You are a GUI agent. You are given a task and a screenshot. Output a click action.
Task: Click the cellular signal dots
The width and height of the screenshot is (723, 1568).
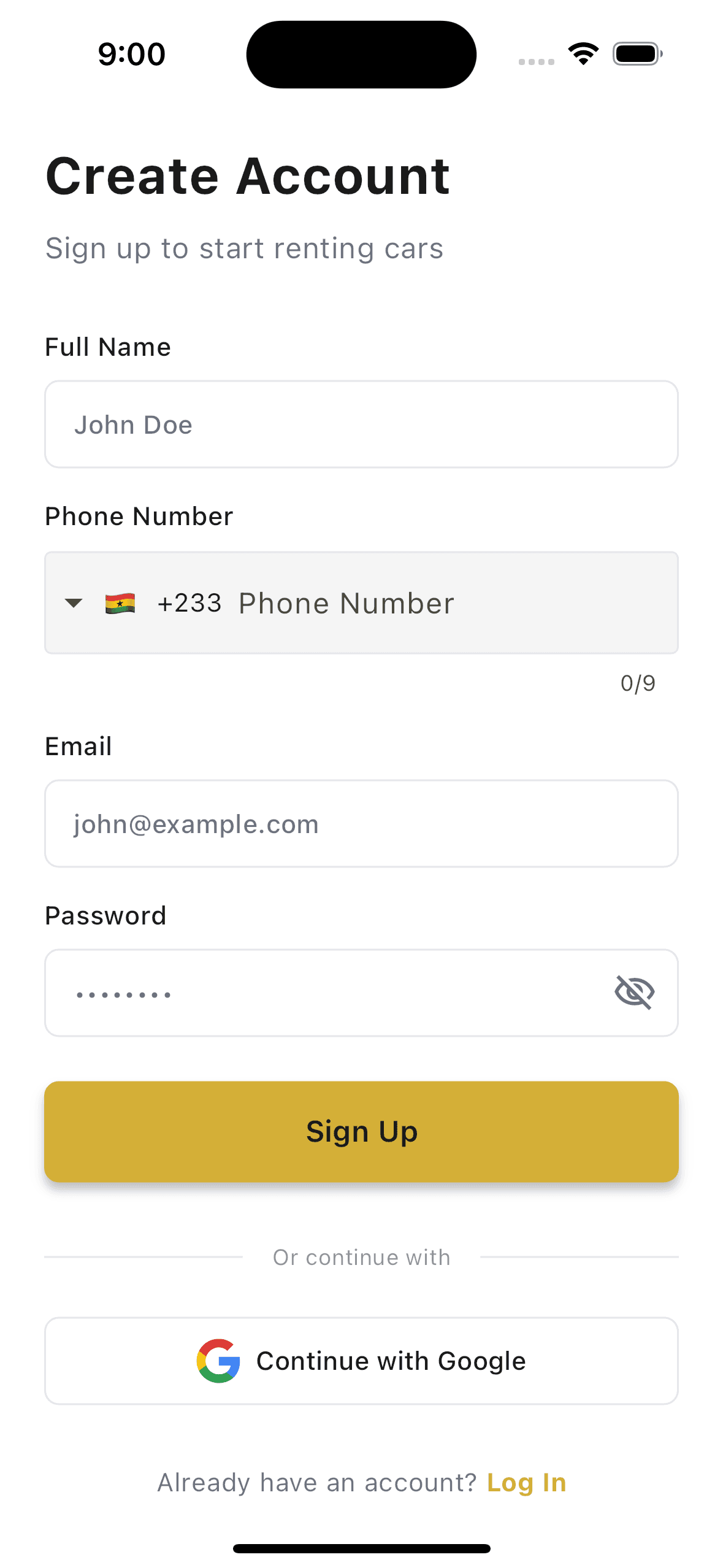click(x=536, y=61)
